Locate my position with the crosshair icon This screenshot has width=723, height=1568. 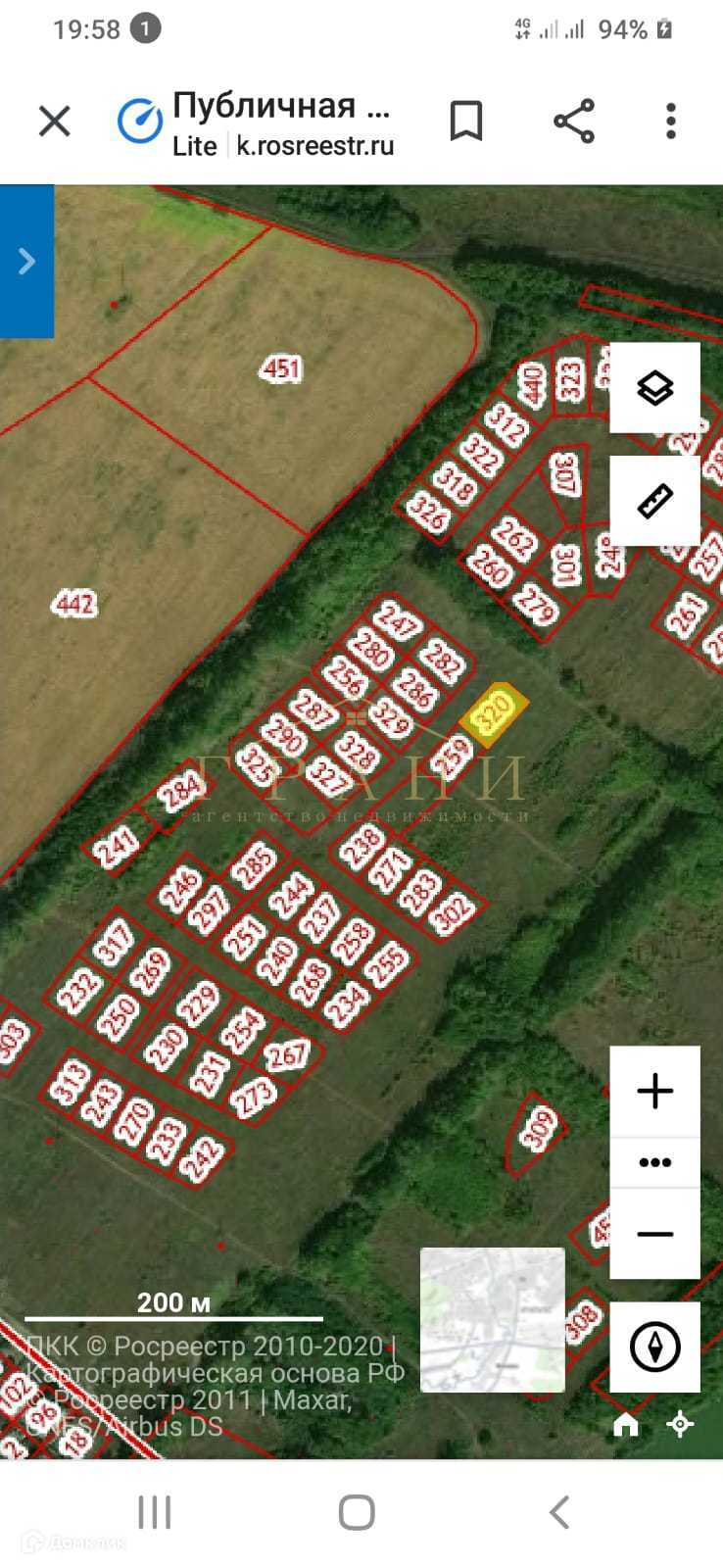click(680, 1424)
